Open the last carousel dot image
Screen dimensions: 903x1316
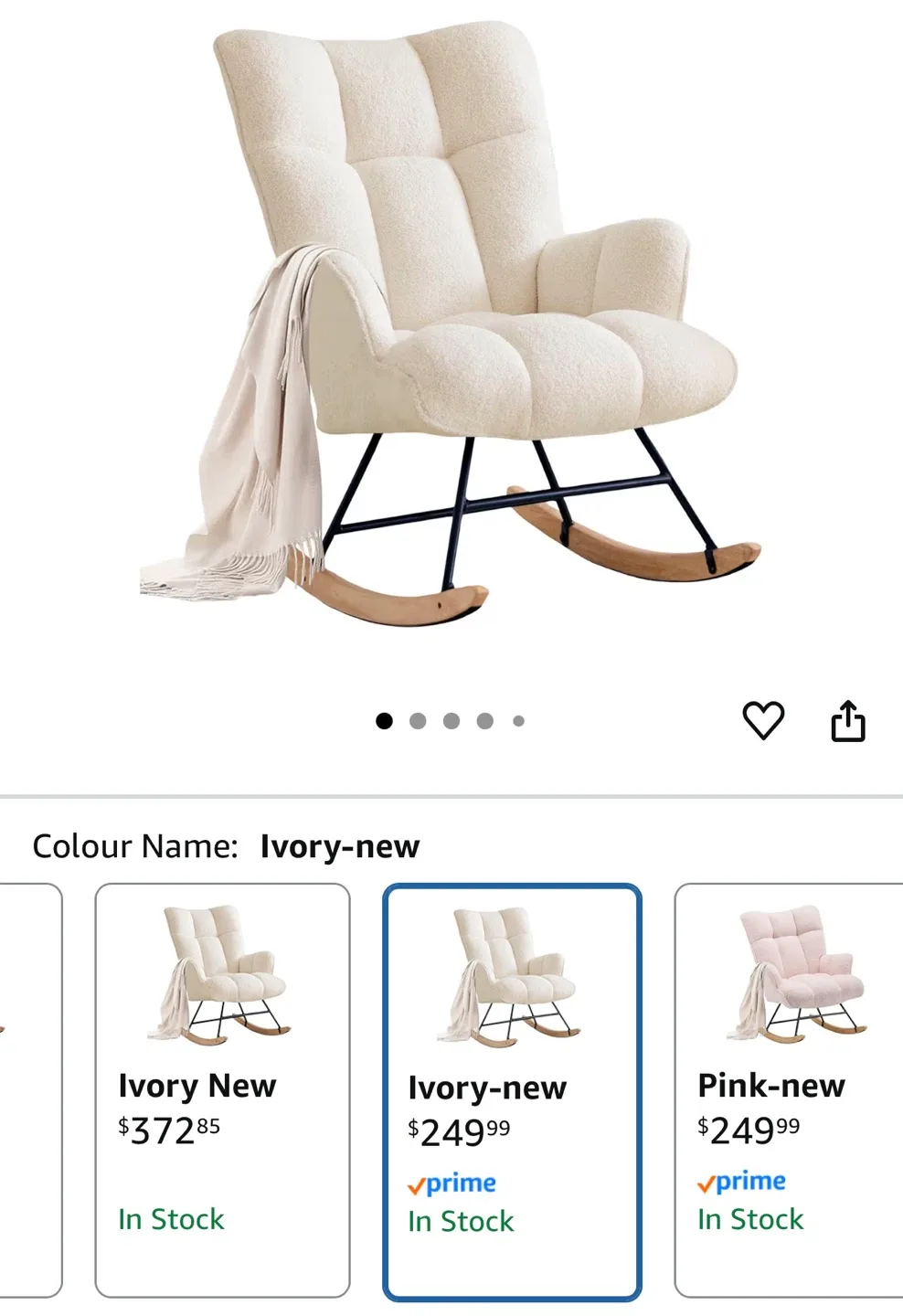(519, 720)
